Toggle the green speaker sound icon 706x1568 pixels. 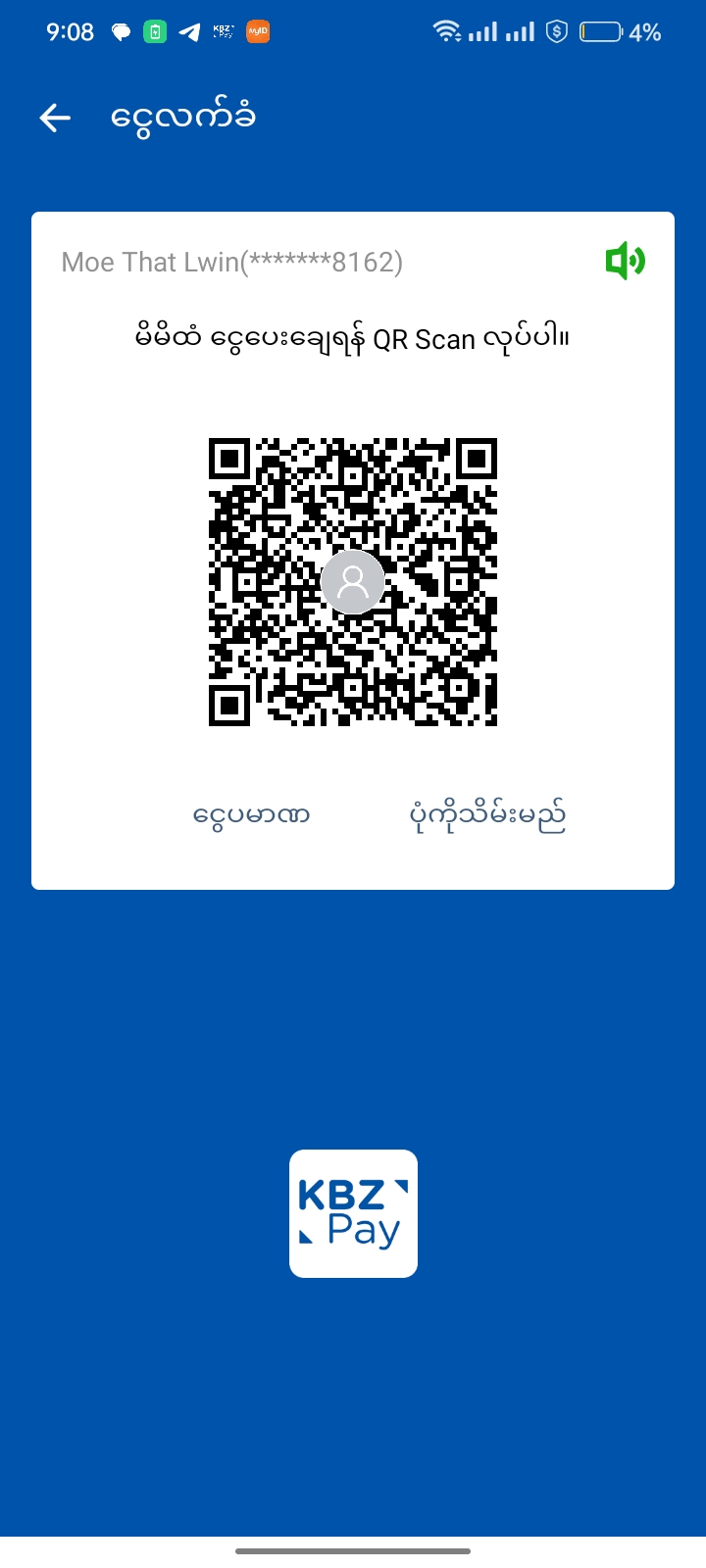[625, 262]
